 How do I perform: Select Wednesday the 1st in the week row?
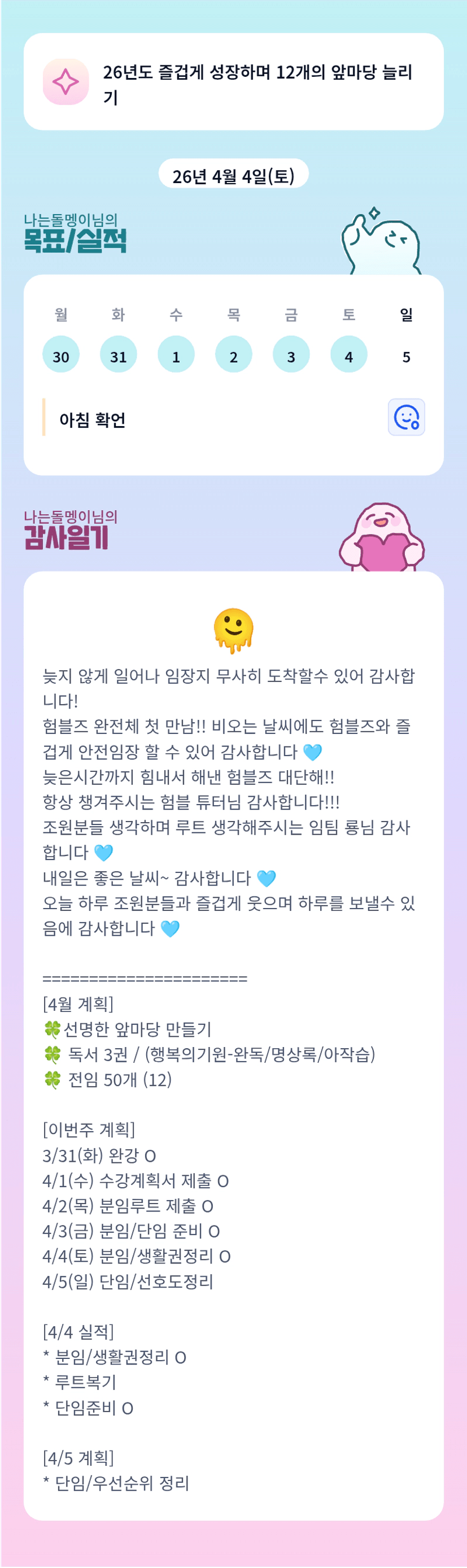[x=176, y=355]
